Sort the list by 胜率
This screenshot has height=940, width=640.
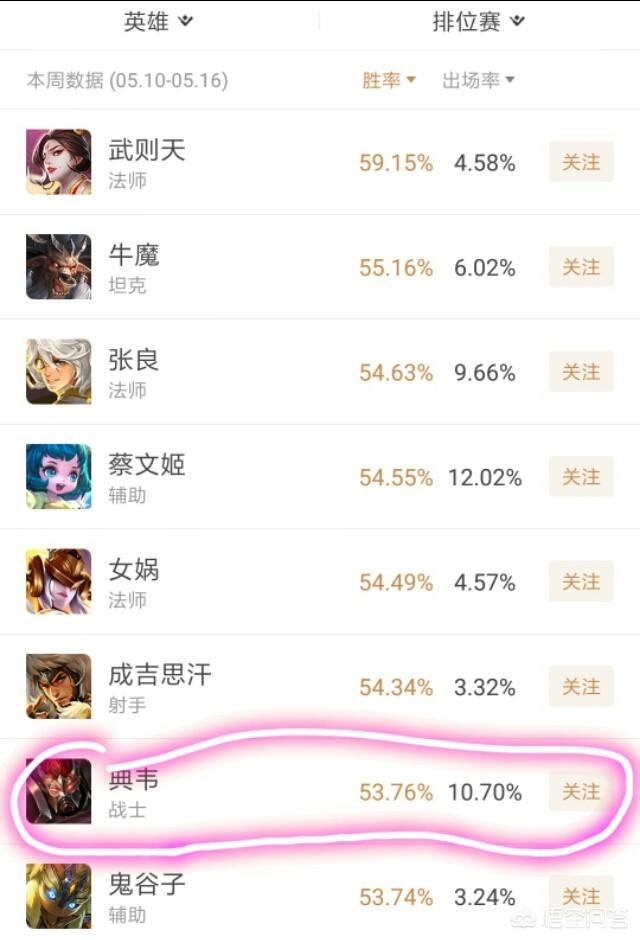click(x=388, y=81)
